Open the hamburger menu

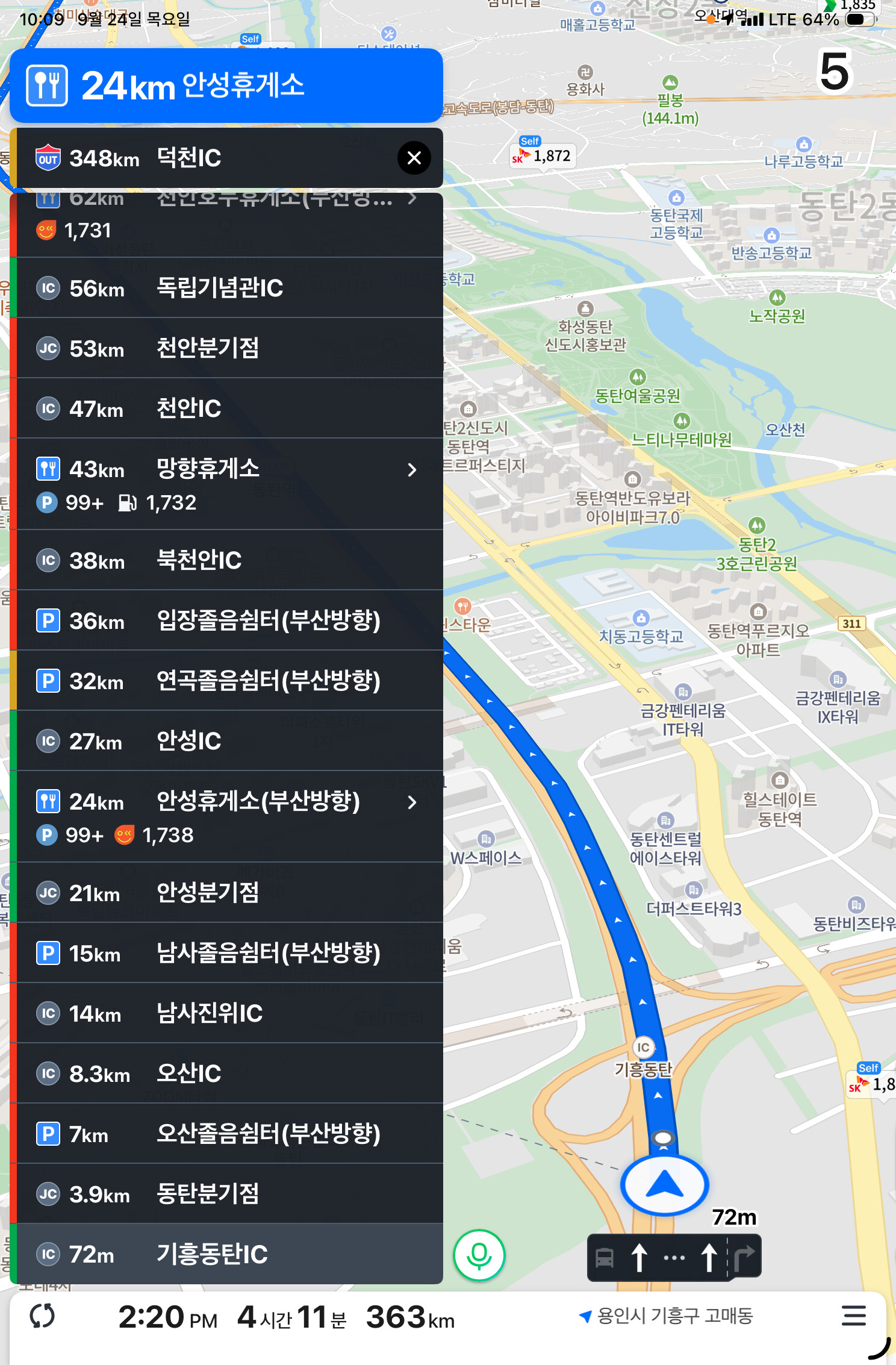point(854,1316)
